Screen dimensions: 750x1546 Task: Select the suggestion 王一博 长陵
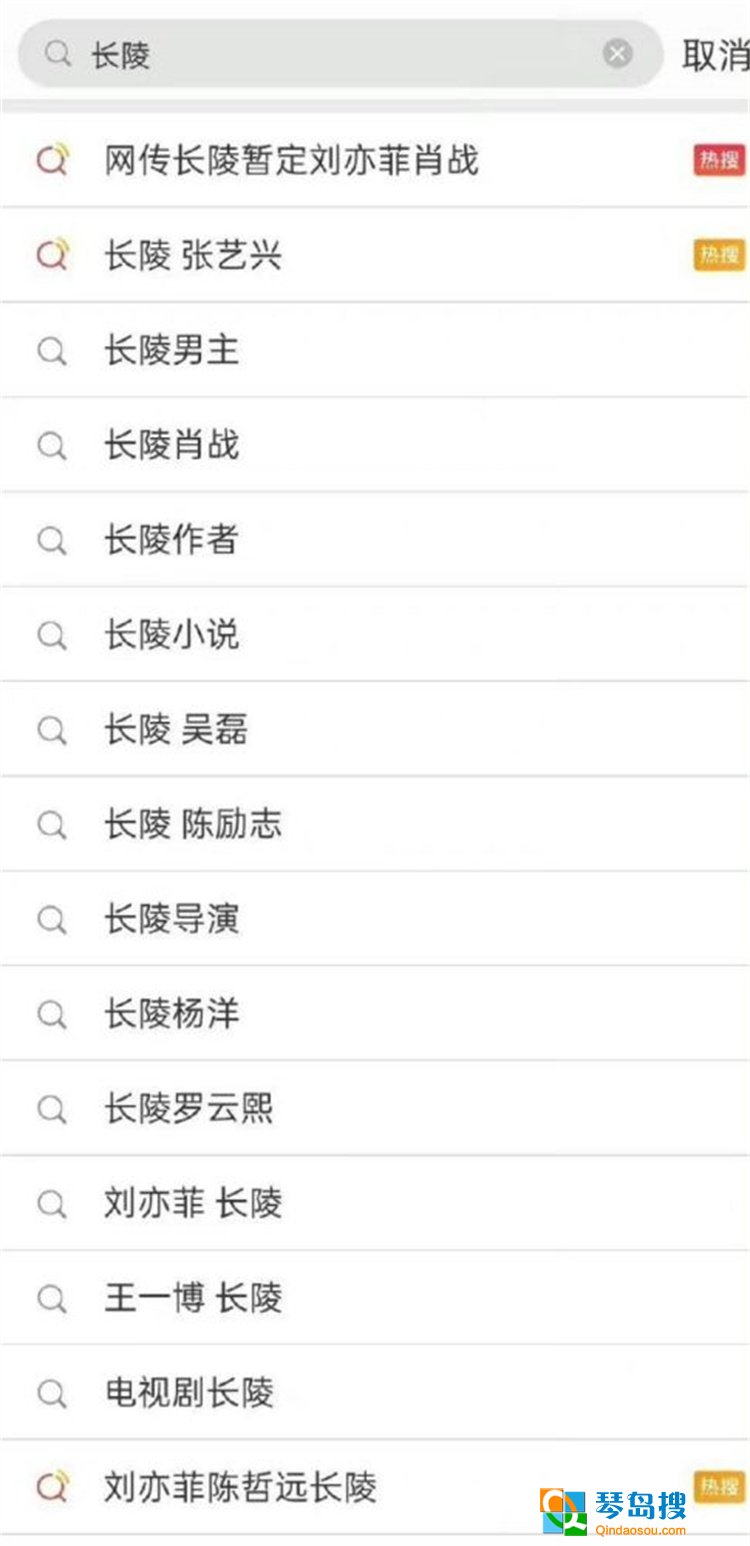pyautogui.click(x=375, y=1298)
